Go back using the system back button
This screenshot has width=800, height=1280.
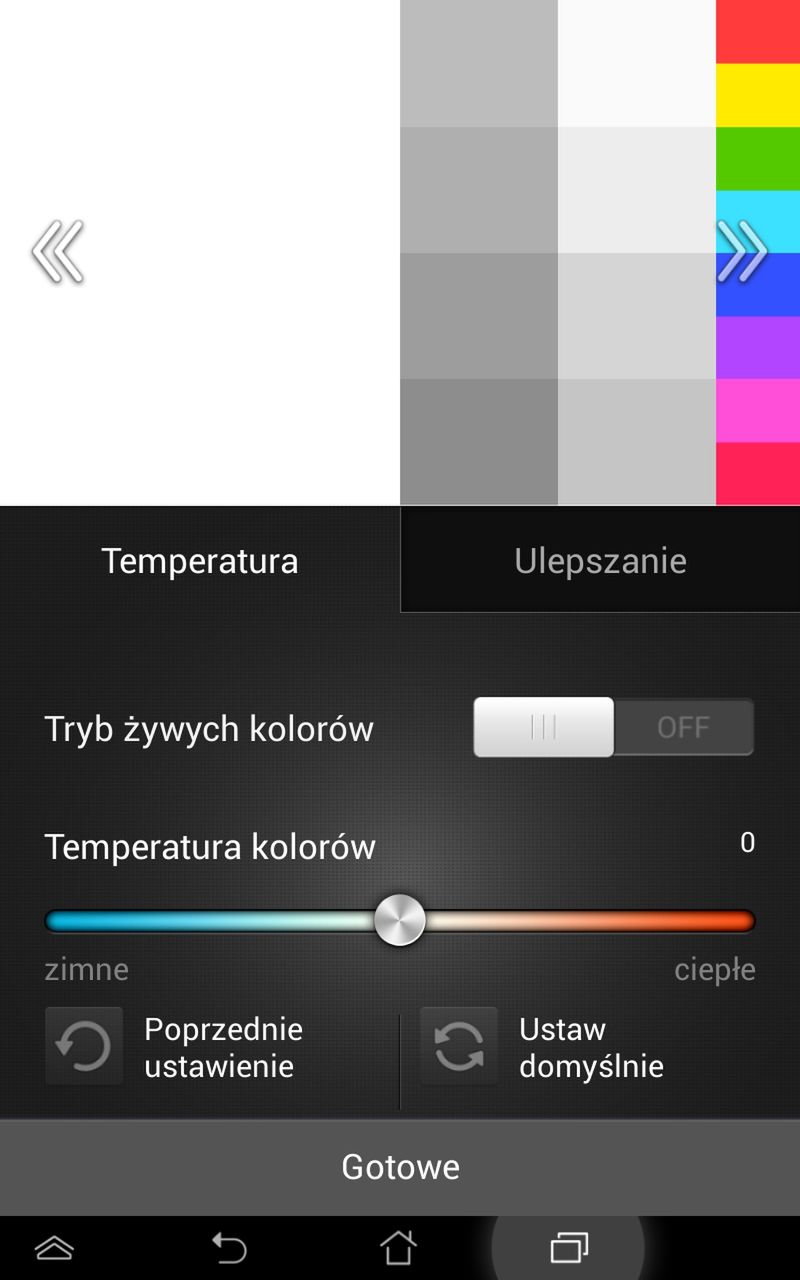pyautogui.click(x=229, y=1247)
